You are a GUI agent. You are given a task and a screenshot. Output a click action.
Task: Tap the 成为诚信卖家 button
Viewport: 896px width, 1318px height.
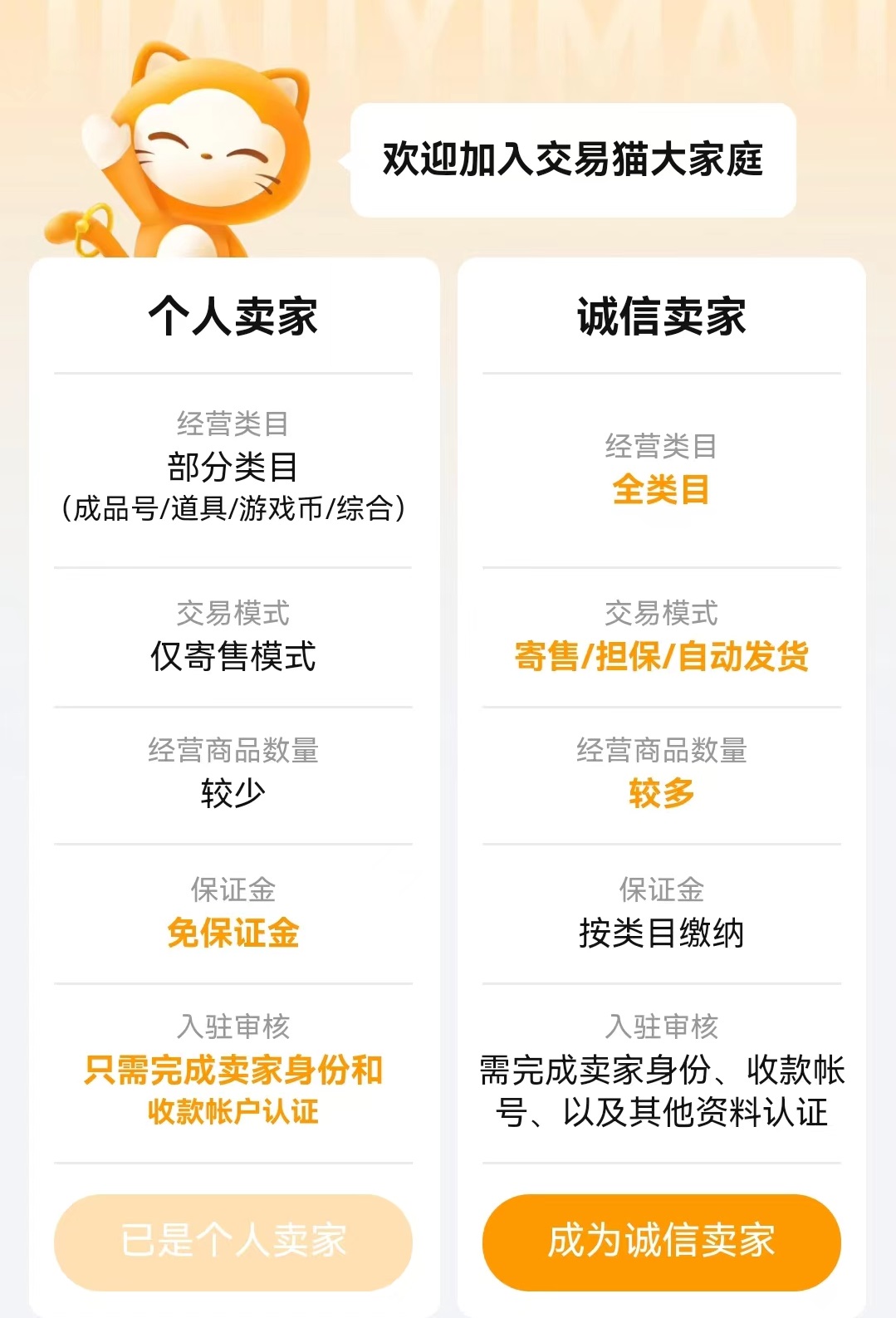tap(661, 1242)
